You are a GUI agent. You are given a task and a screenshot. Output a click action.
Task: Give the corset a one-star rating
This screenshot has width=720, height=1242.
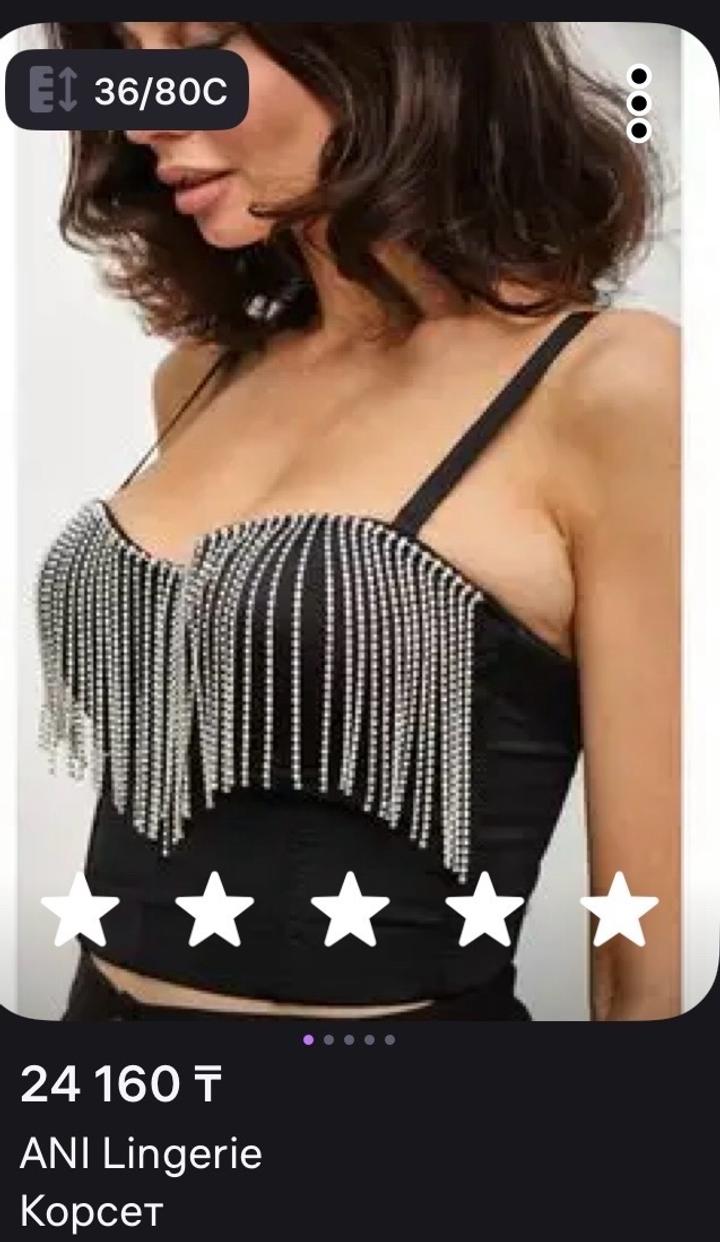point(80,908)
